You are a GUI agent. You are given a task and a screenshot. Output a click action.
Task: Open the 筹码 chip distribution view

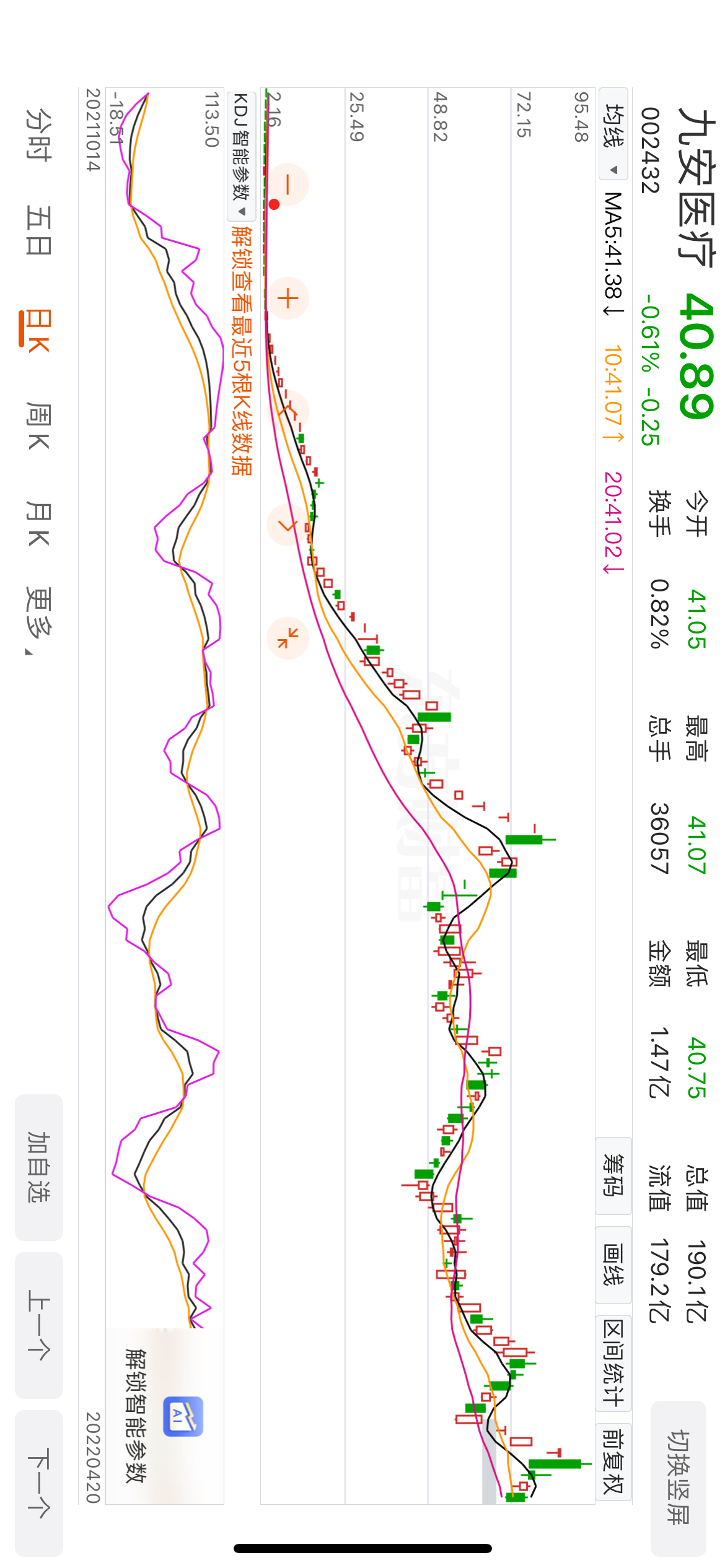pos(613,1175)
